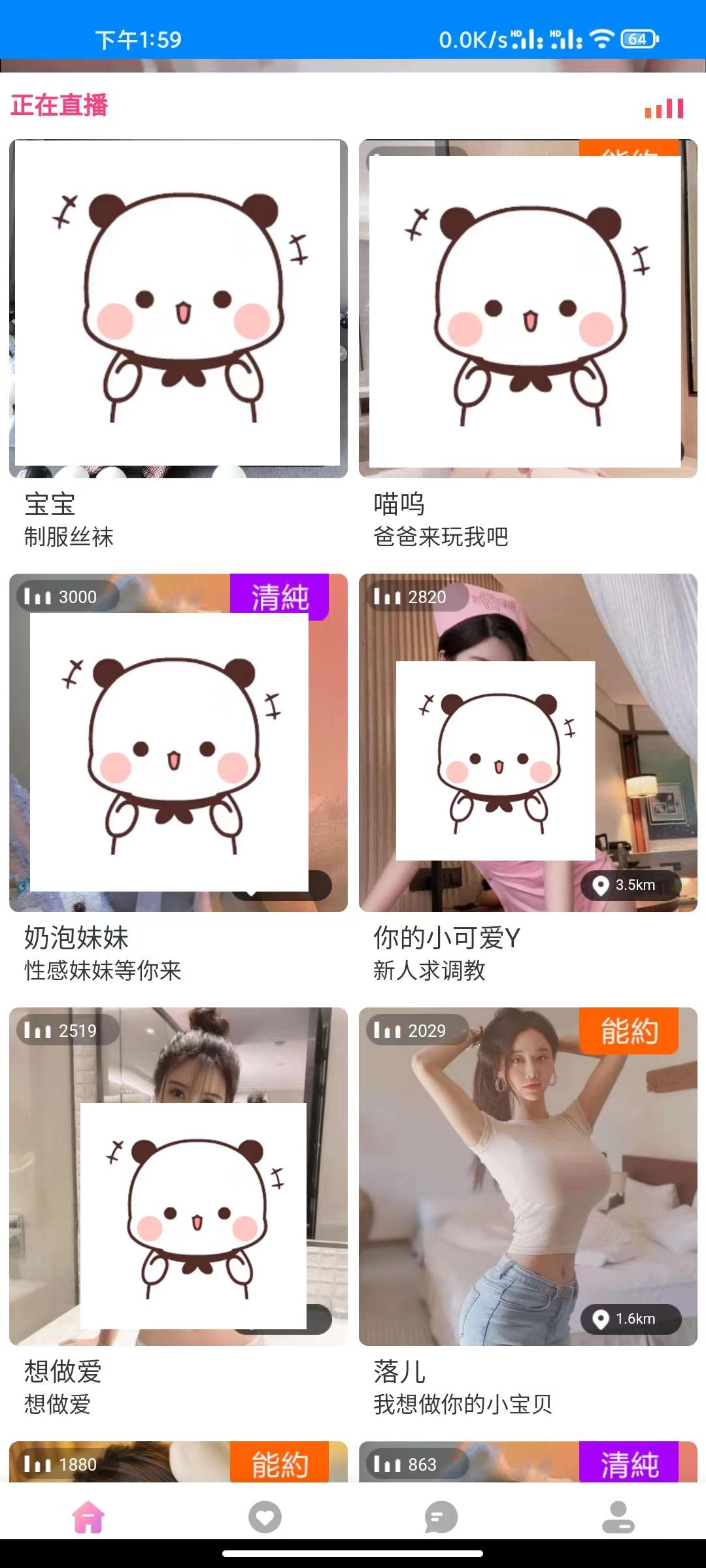Switch to the profile tab

pyautogui.click(x=618, y=1516)
